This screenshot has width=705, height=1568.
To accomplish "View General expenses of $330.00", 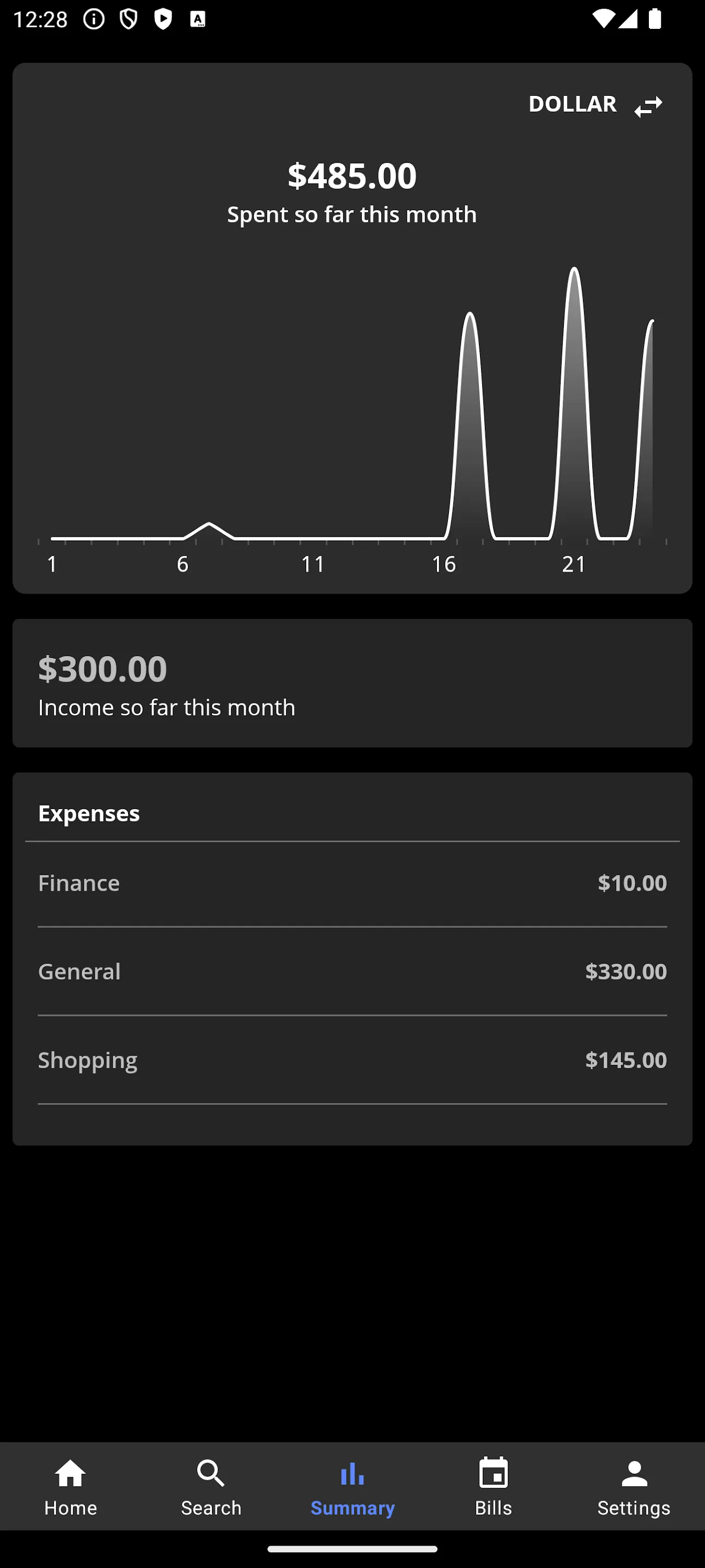I will click(x=352, y=971).
